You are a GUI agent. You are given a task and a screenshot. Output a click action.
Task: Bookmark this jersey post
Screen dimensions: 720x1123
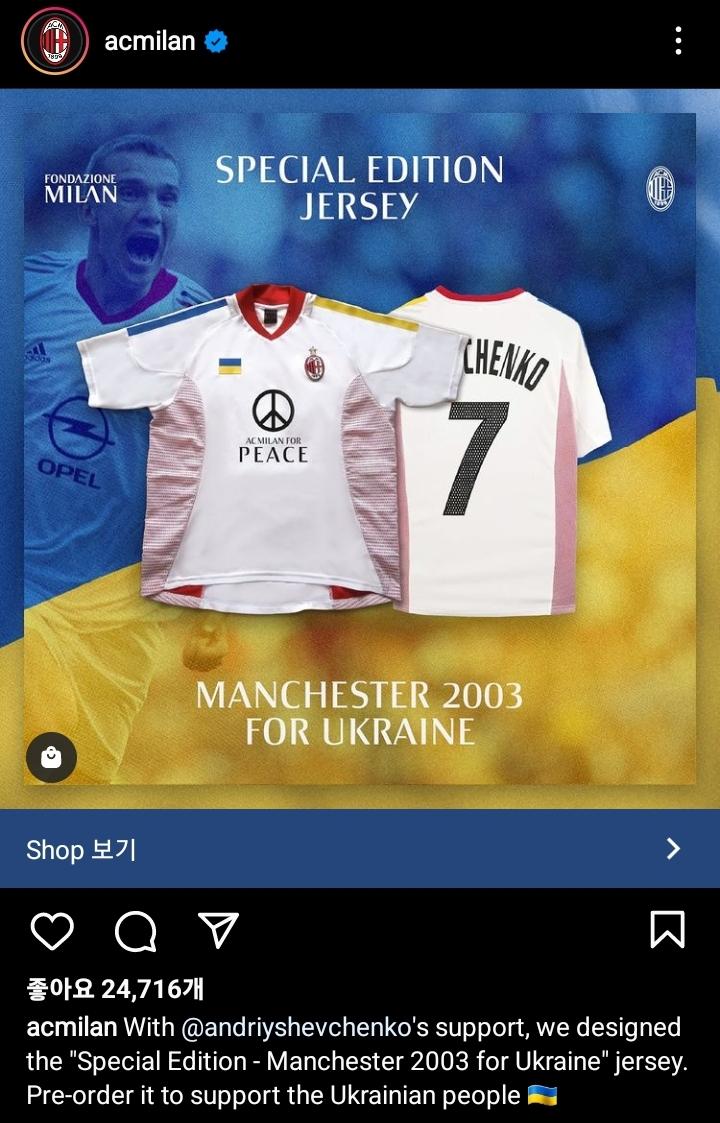pos(667,930)
